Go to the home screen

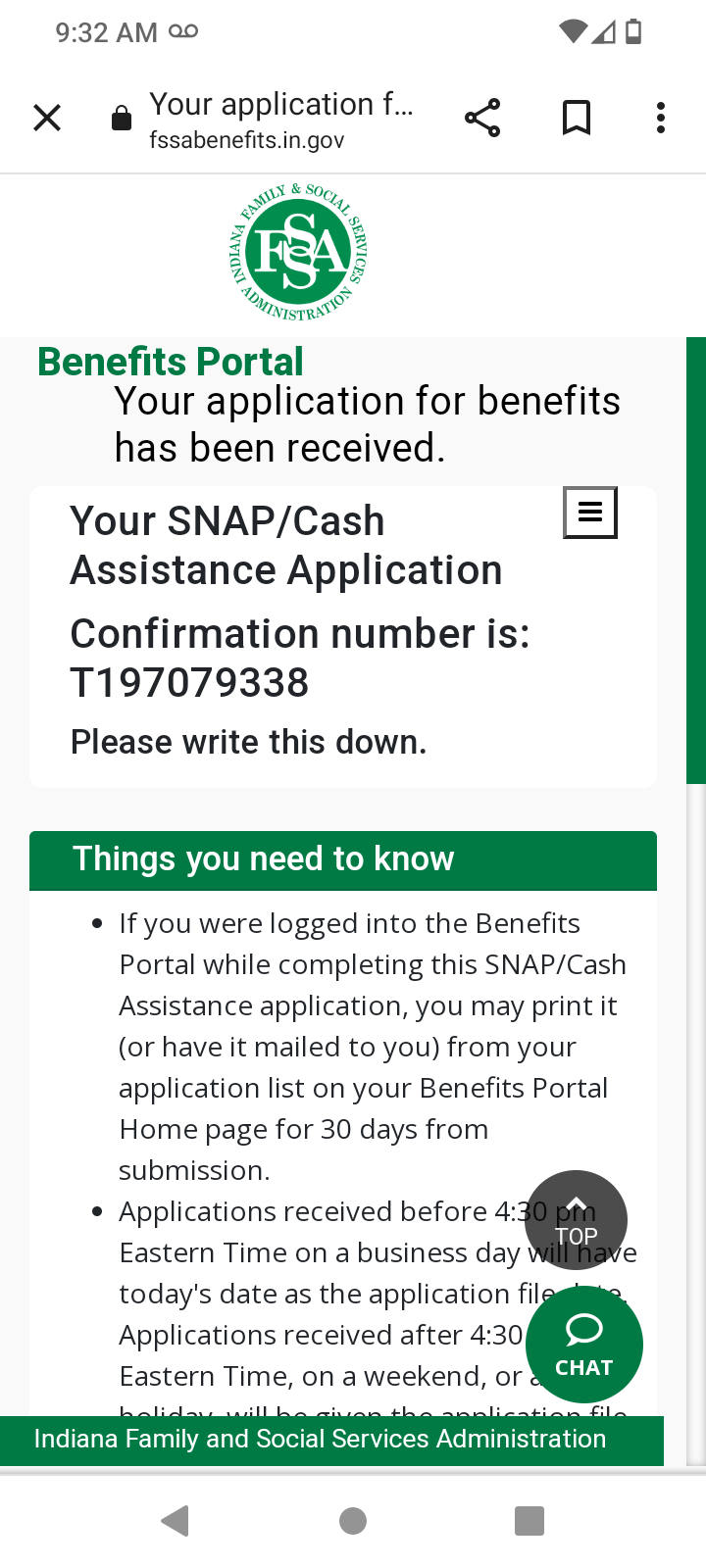[x=353, y=1521]
